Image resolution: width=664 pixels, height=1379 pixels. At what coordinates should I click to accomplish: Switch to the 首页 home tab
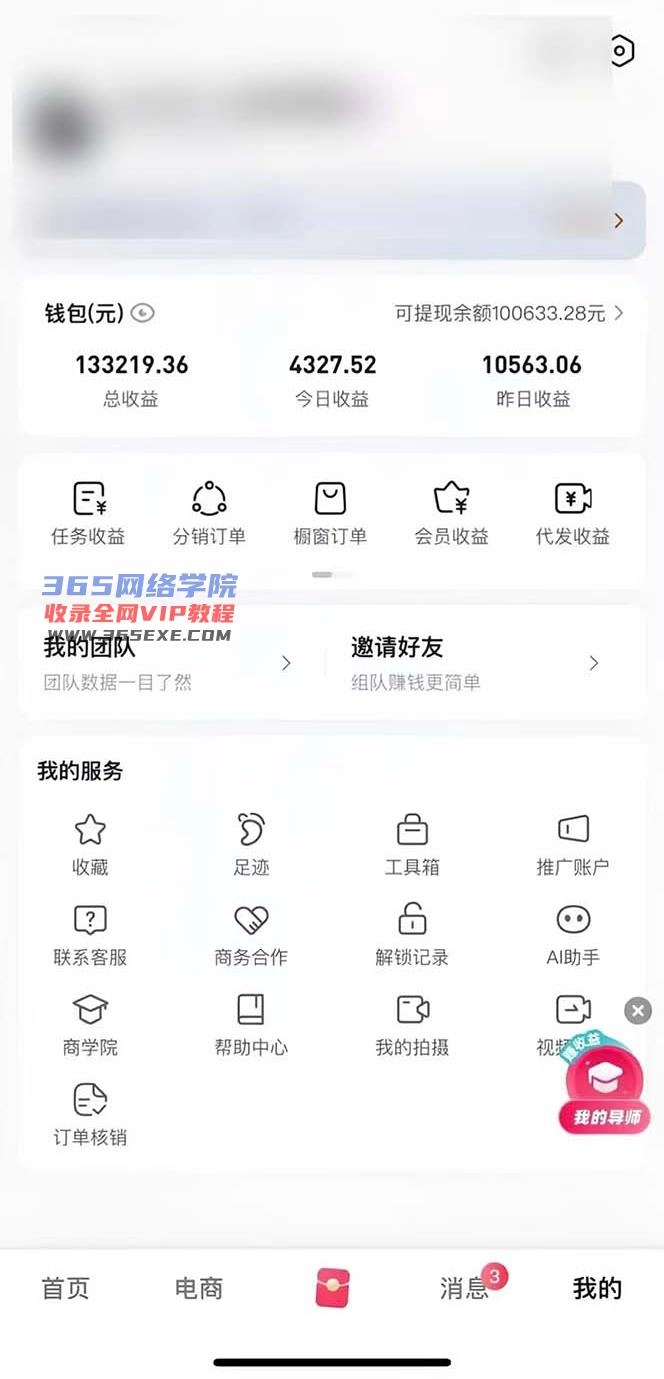pos(65,1288)
